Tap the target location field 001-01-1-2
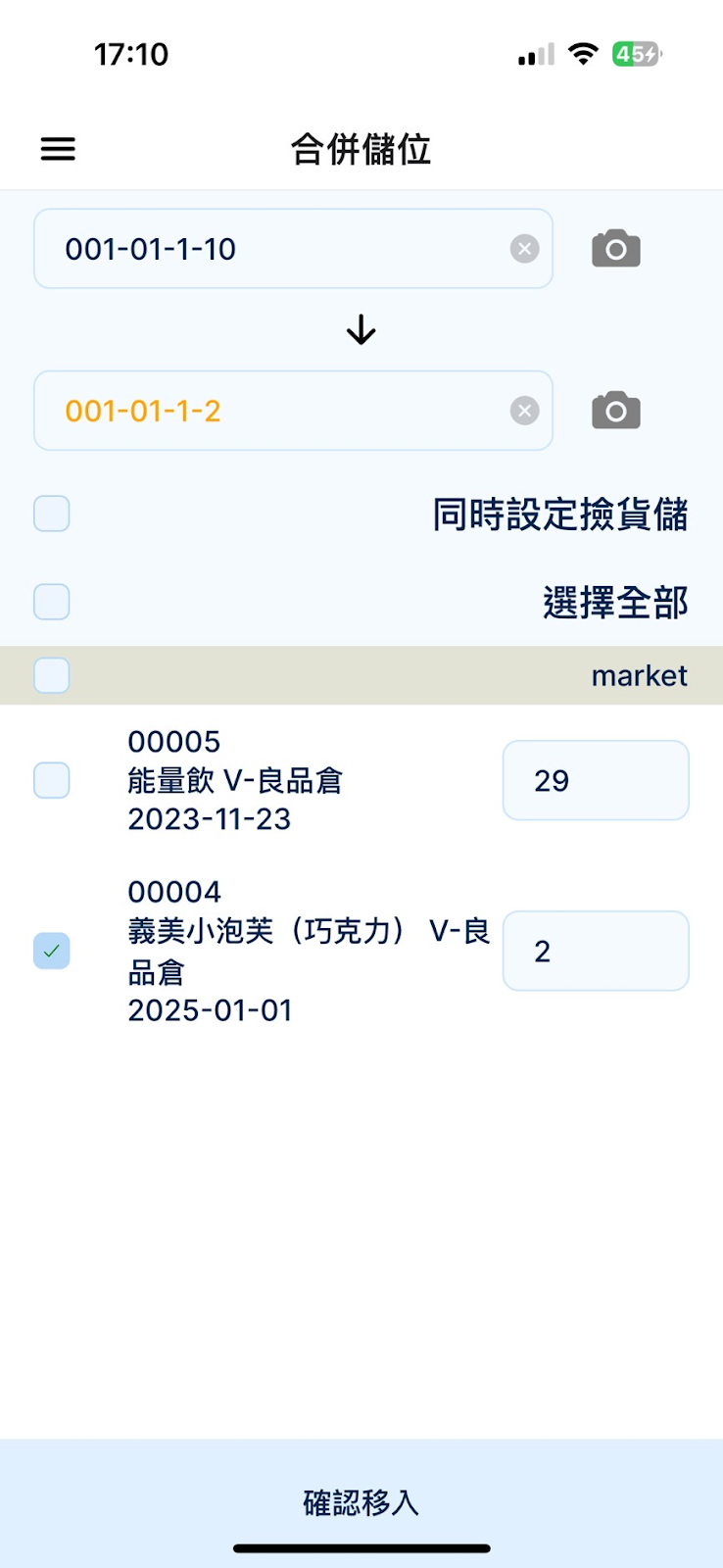Viewport: 723px width, 1568px height. [x=293, y=411]
